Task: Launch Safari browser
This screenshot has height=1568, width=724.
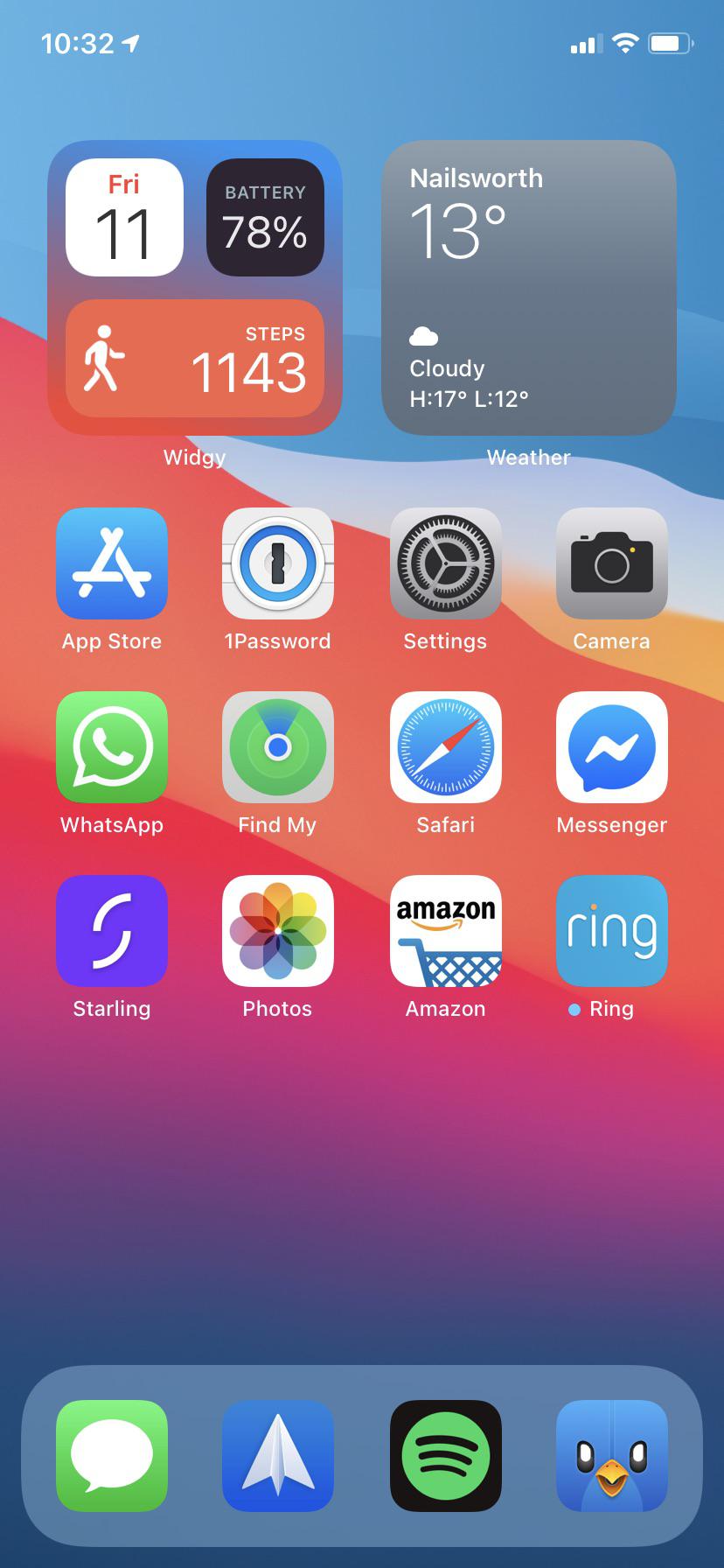Action: [x=445, y=747]
